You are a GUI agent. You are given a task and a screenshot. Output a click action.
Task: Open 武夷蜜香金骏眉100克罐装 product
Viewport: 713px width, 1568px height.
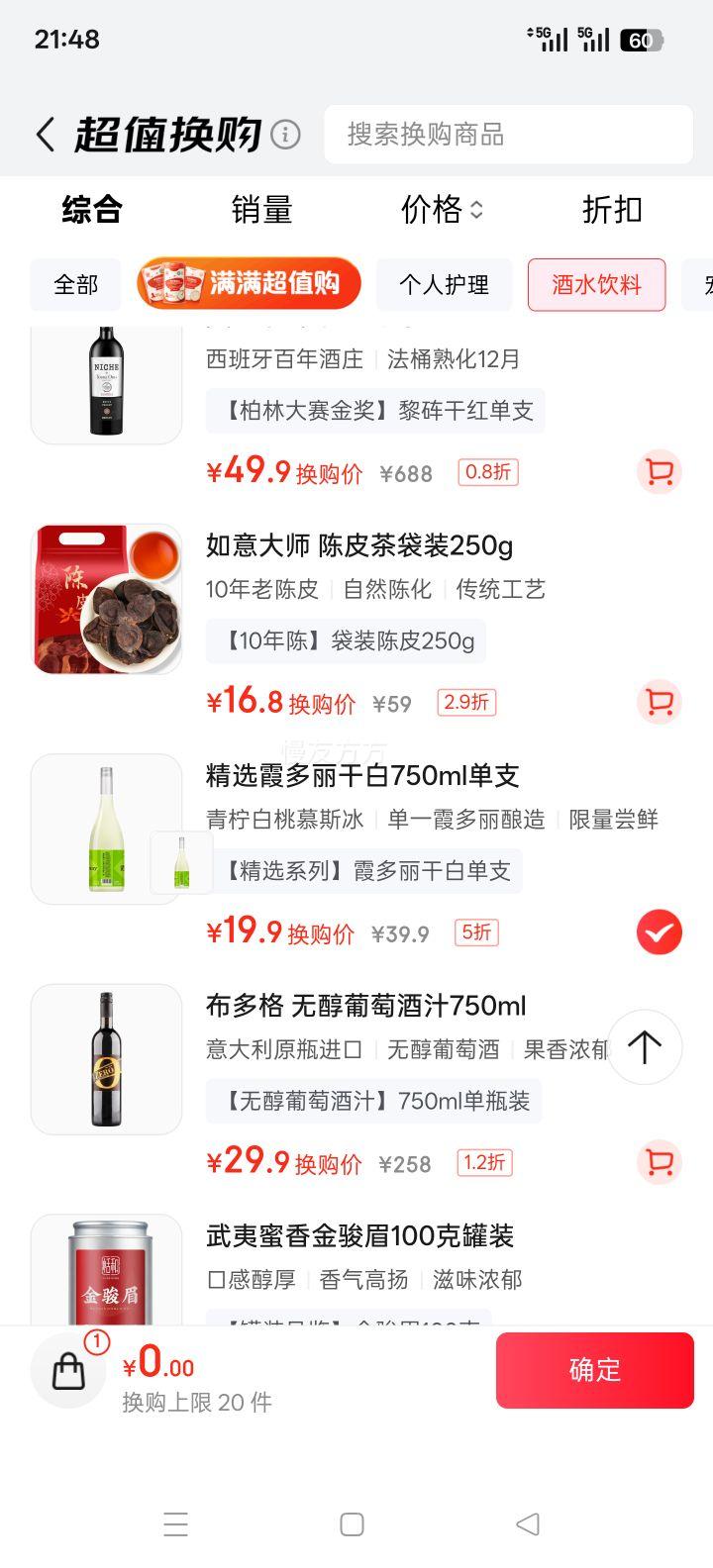(x=359, y=1235)
